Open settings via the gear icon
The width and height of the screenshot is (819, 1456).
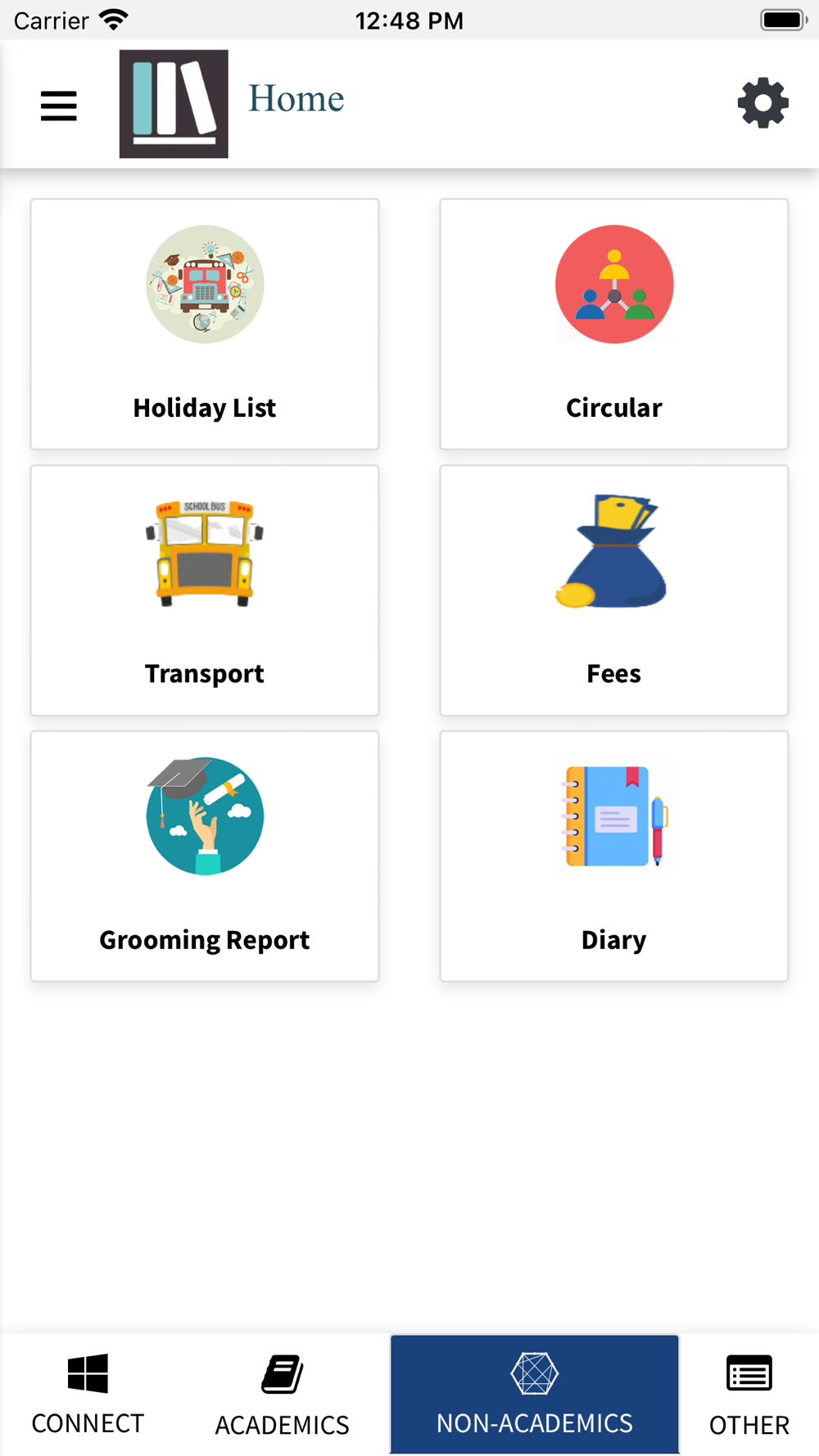pos(762,103)
